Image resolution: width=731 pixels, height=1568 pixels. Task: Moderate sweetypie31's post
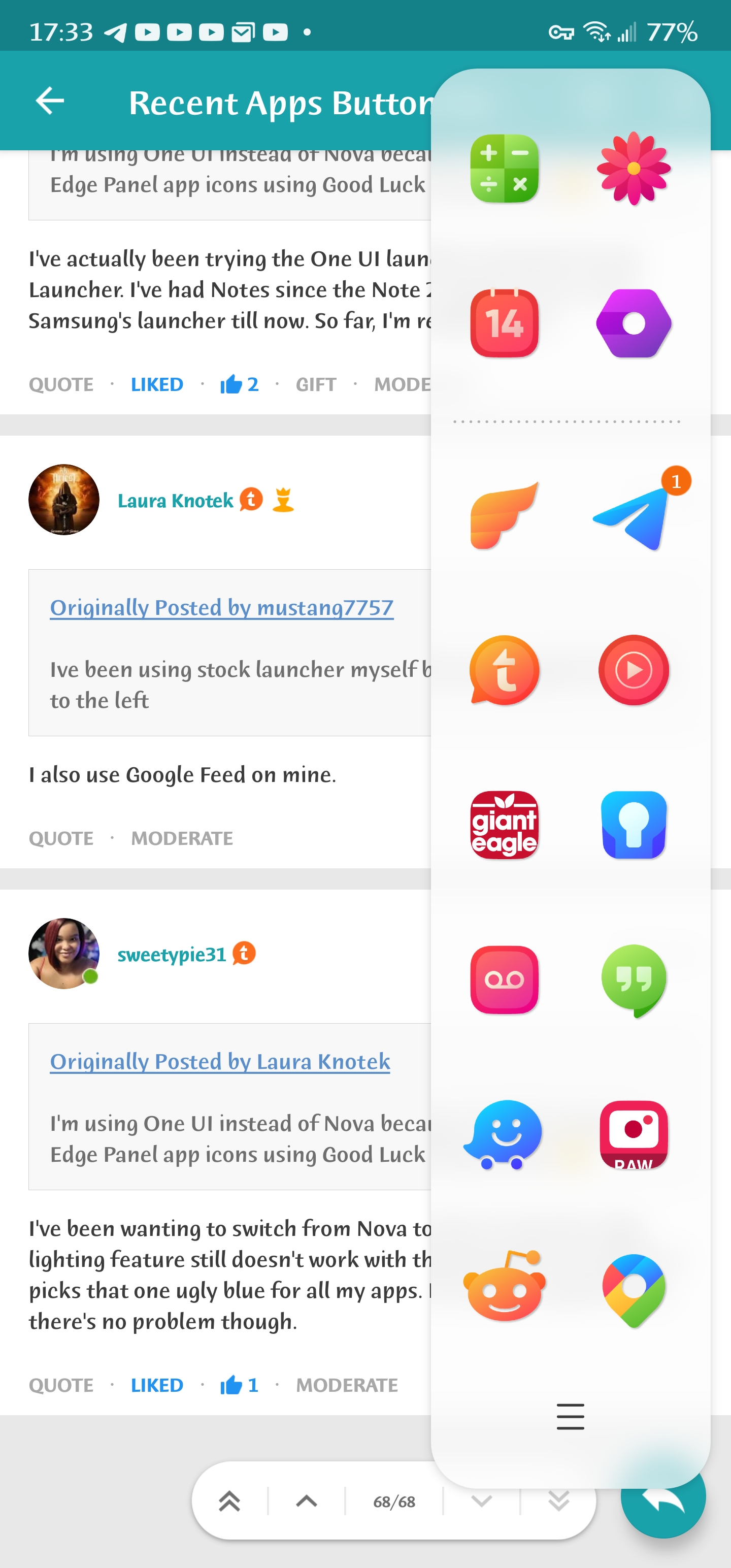(346, 1385)
